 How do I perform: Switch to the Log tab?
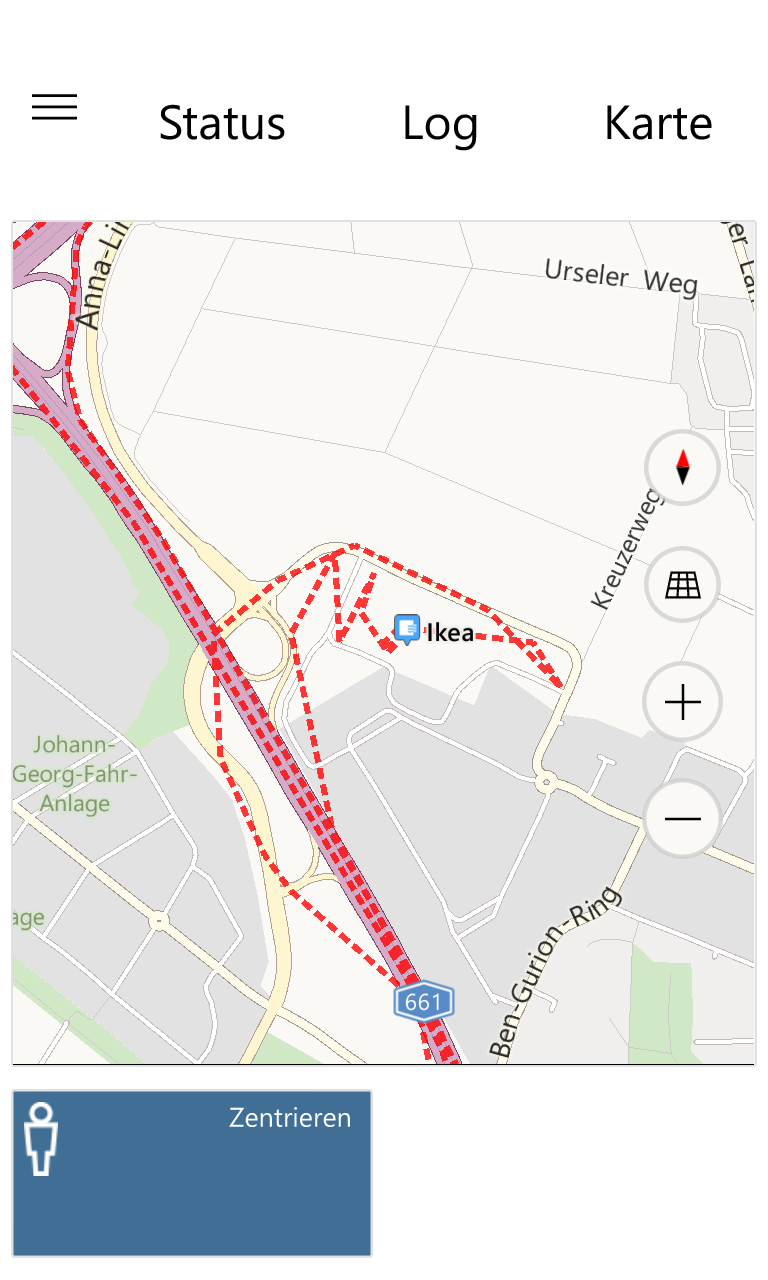440,124
